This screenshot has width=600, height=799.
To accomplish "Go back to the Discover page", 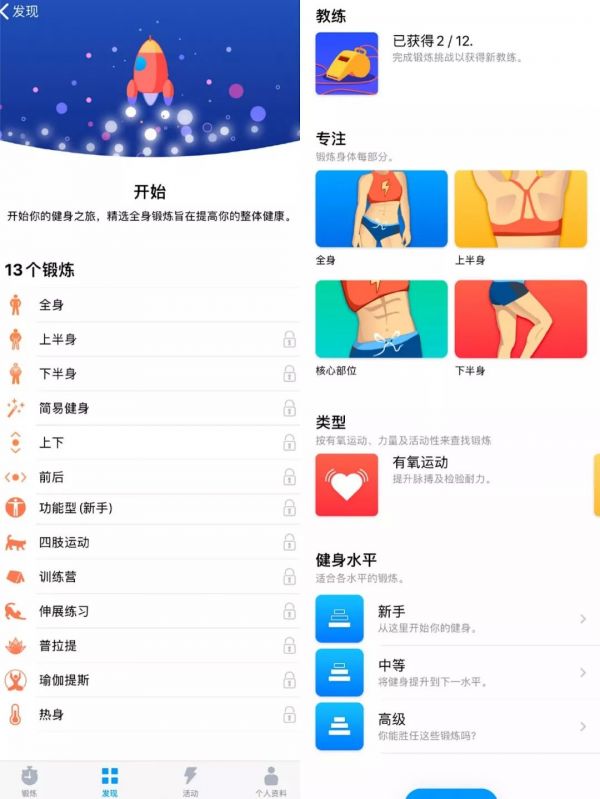I will 20,11.
